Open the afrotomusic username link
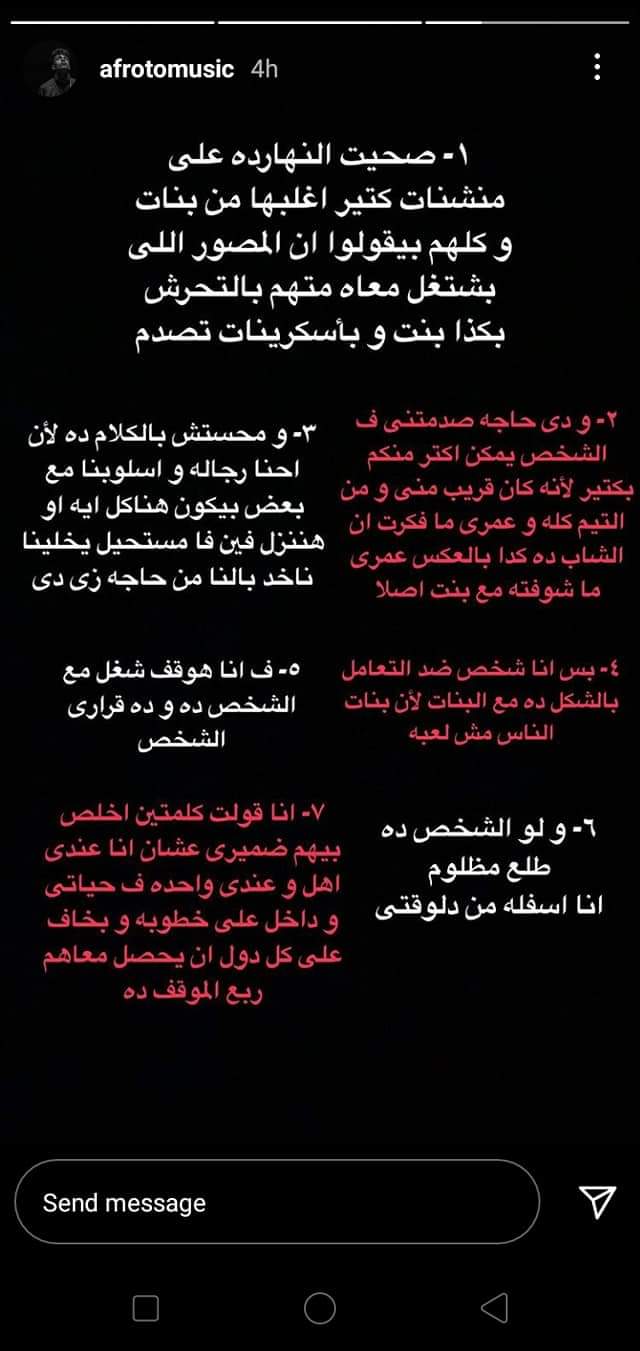 click(167, 69)
